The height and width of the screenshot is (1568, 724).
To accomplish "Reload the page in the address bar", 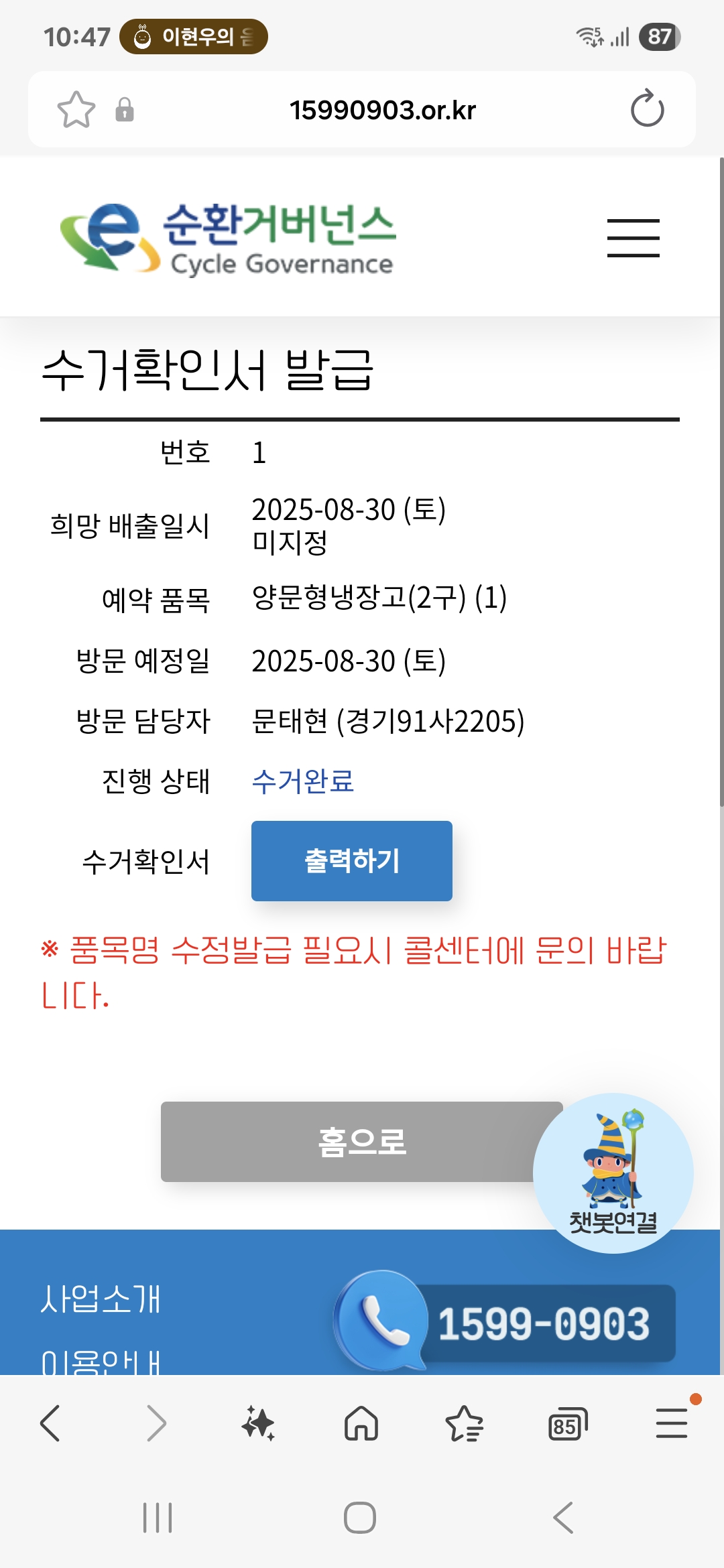I will [x=647, y=110].
